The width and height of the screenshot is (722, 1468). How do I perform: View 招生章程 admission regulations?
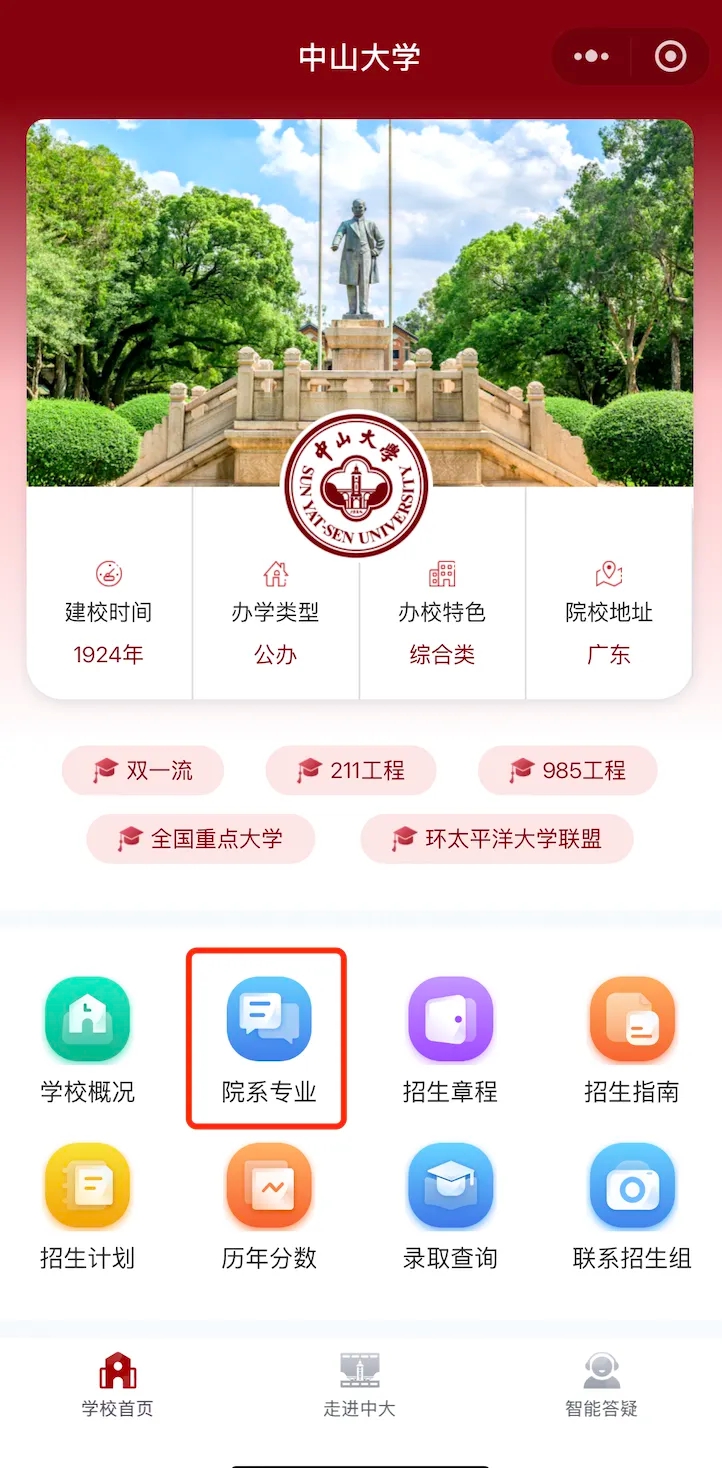point(450,1038)
